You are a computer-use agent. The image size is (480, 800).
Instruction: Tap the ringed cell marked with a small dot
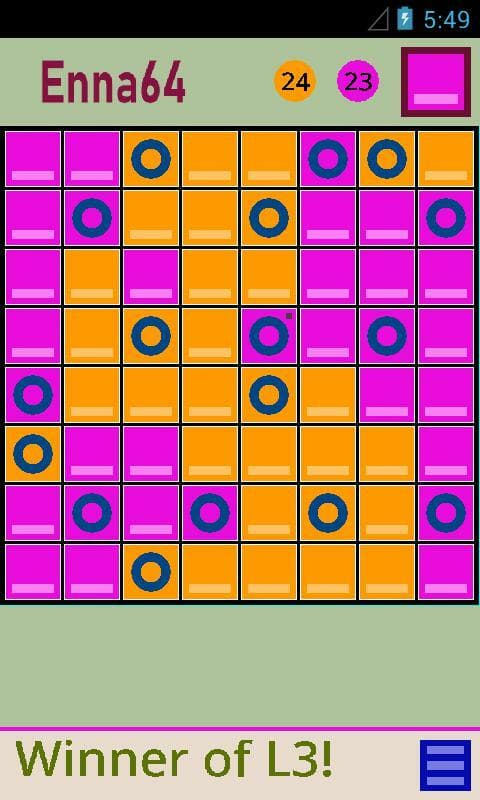point(269,336)
